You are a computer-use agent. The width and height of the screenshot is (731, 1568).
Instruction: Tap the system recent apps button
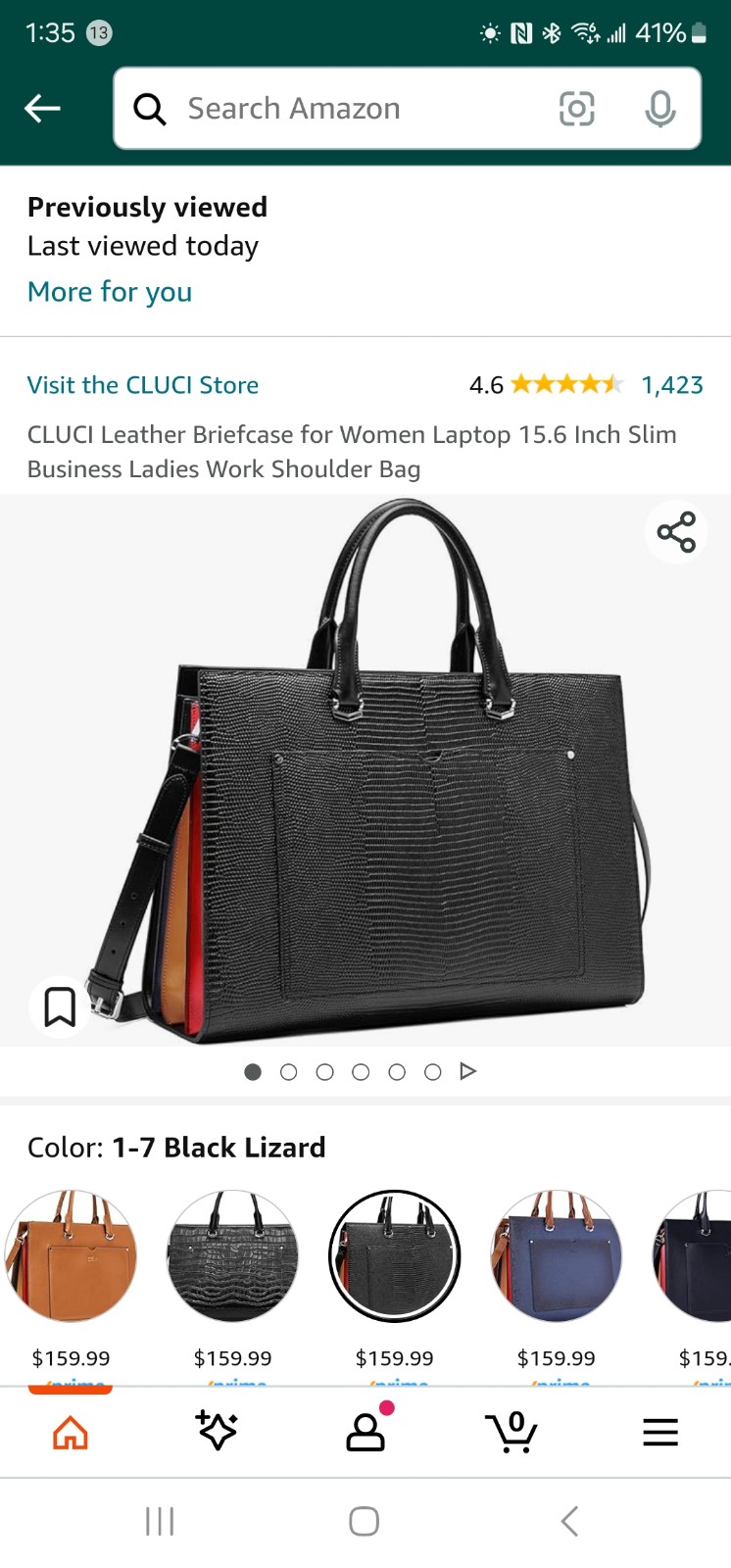[x=160, y=1521]
